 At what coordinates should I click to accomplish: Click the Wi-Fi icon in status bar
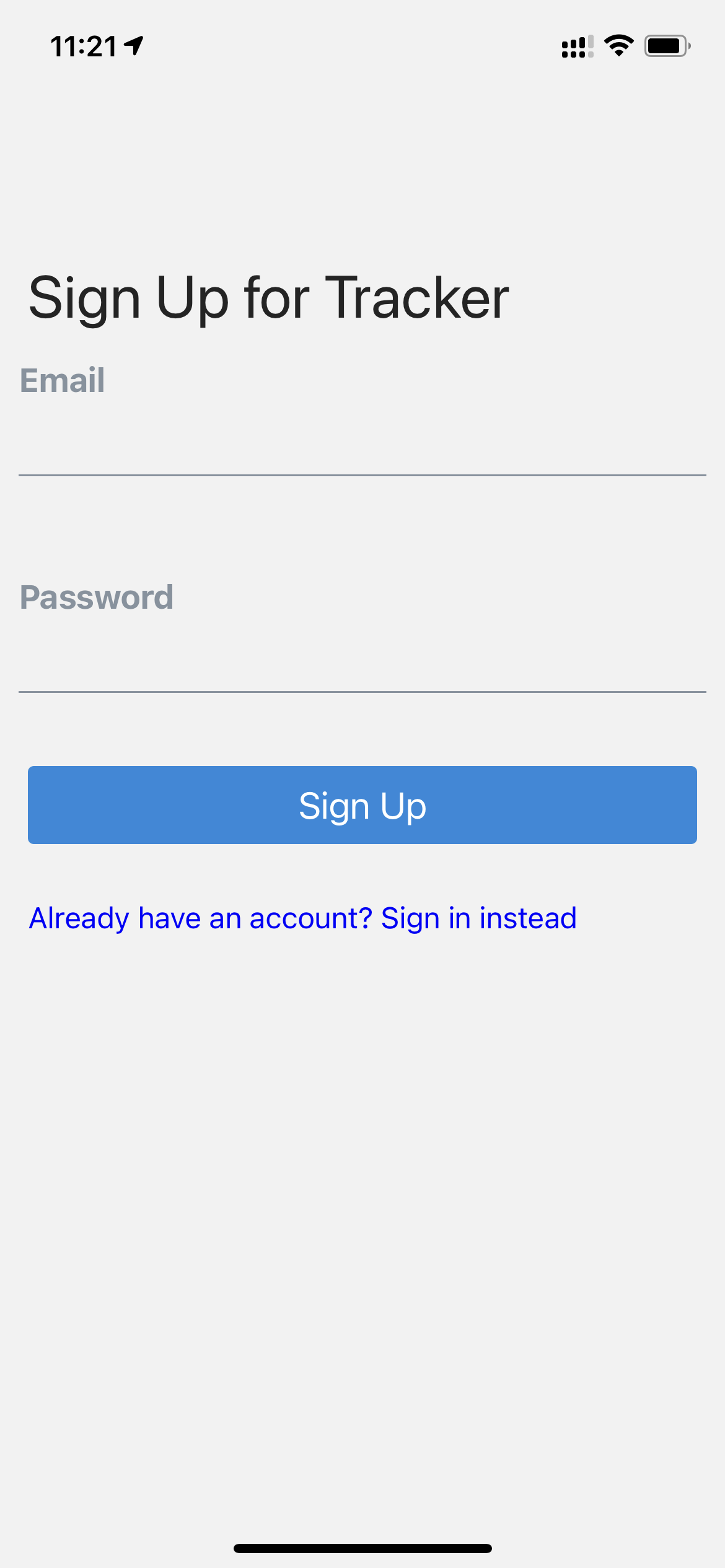tap(618, 46)
